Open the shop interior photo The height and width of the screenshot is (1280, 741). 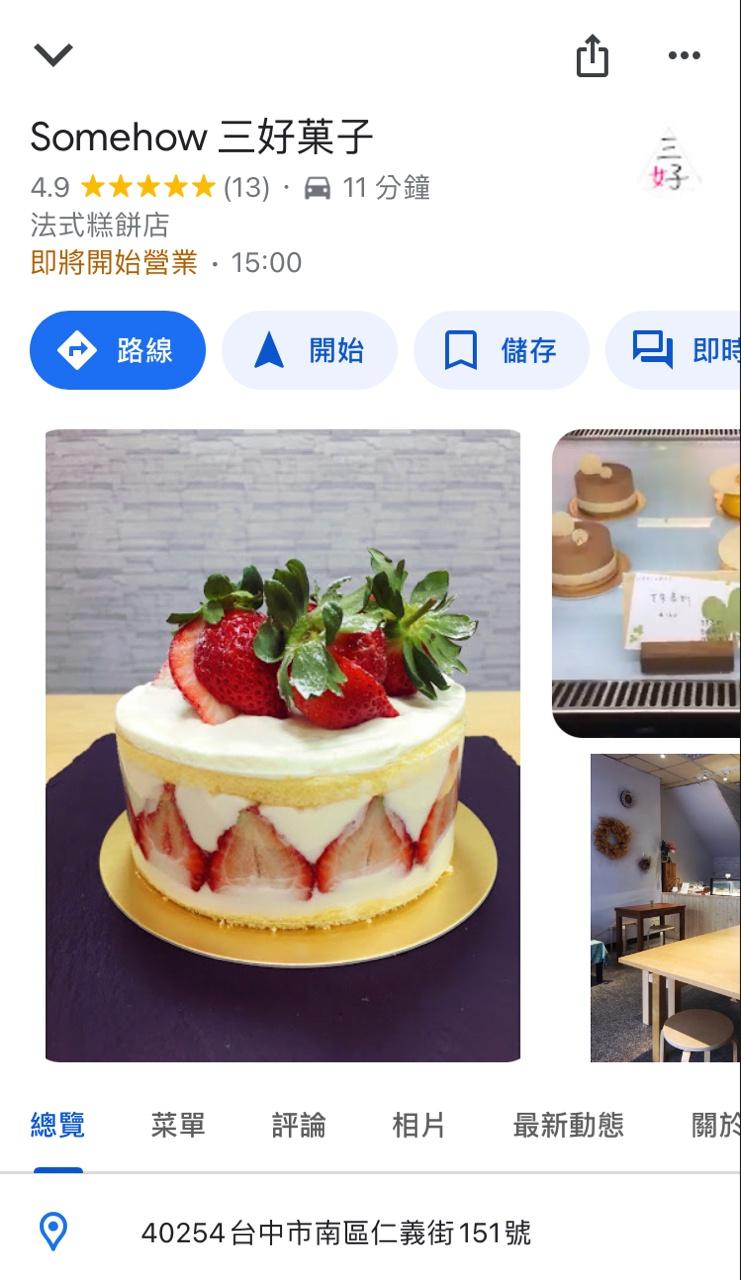click(665, 907)
